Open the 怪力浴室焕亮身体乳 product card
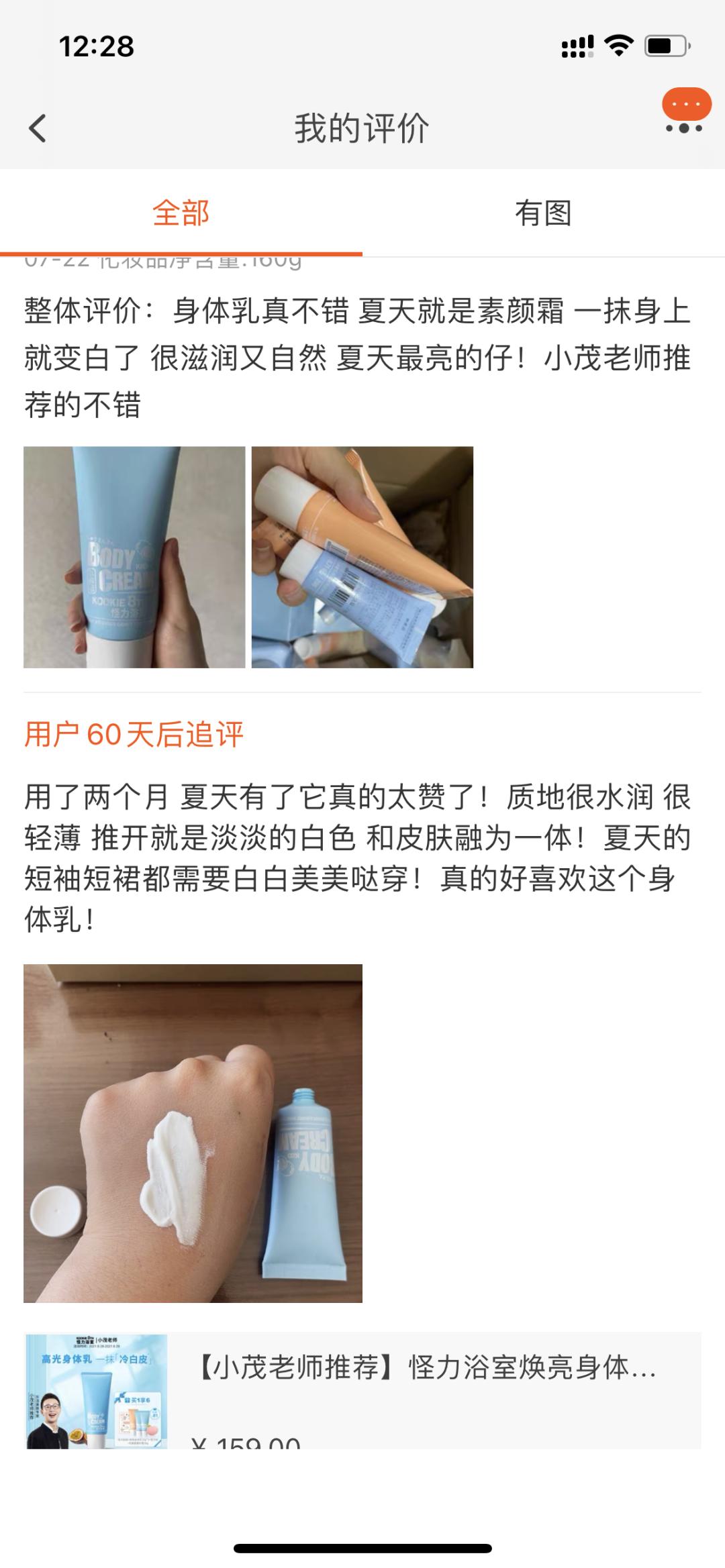The image size is (725, 1568). tap(362, 1390)
